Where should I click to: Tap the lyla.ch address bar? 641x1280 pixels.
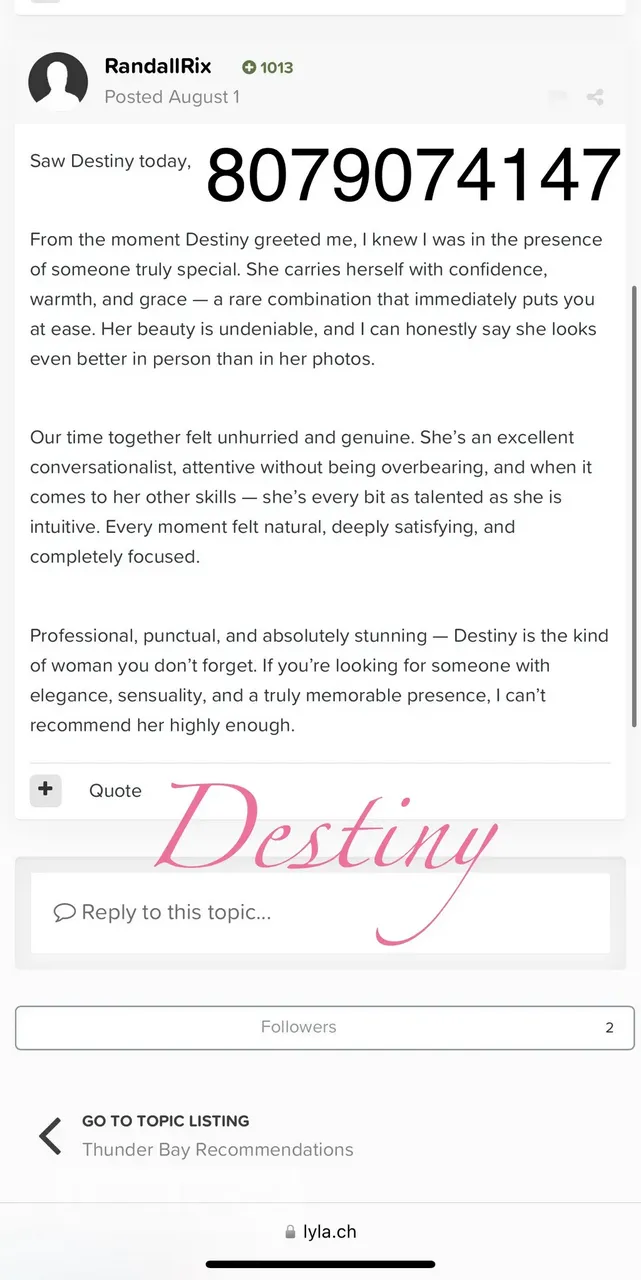pyautogui.click(x=320, y=1232)
